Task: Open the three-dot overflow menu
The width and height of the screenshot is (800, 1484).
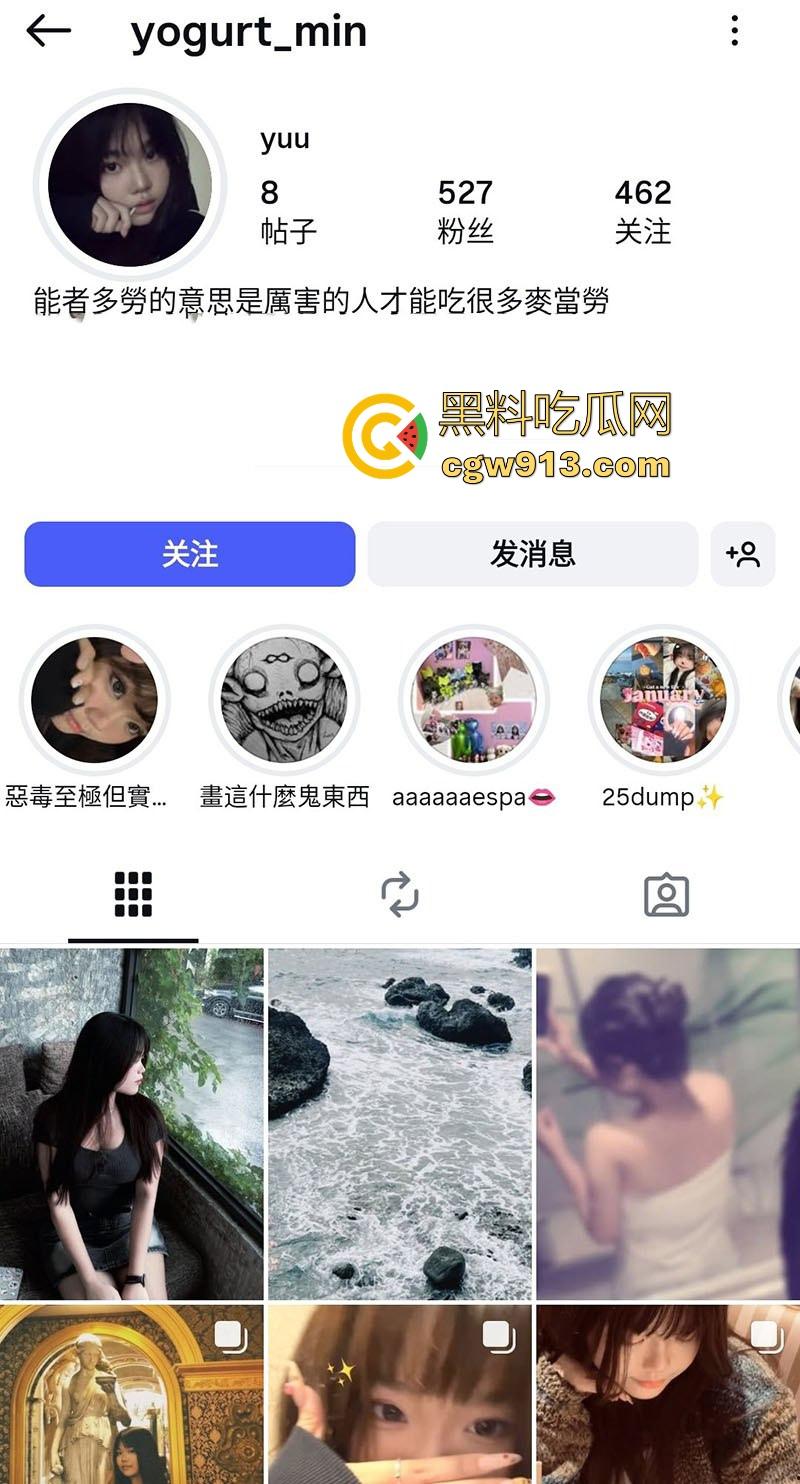Action: (x=735, y=31)
